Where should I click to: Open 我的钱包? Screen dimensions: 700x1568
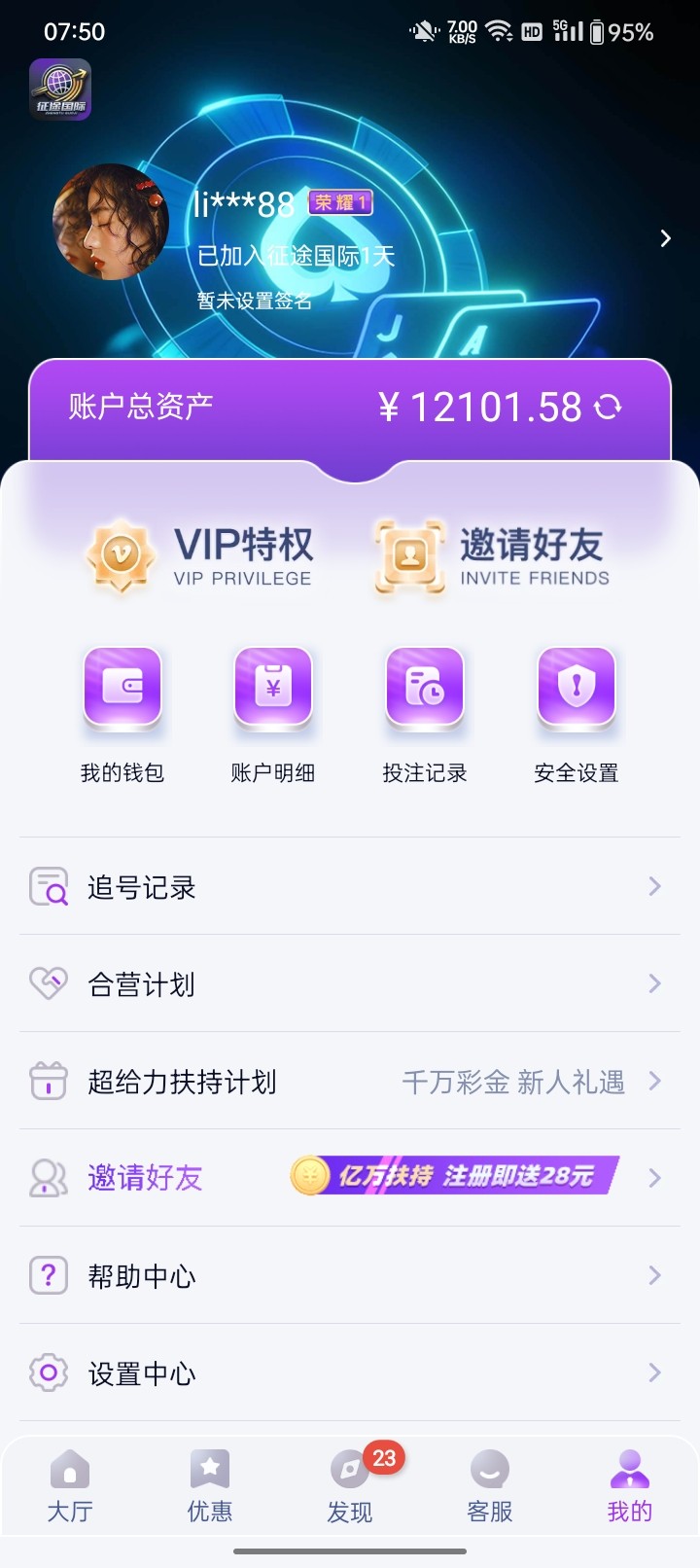[122, 715]
